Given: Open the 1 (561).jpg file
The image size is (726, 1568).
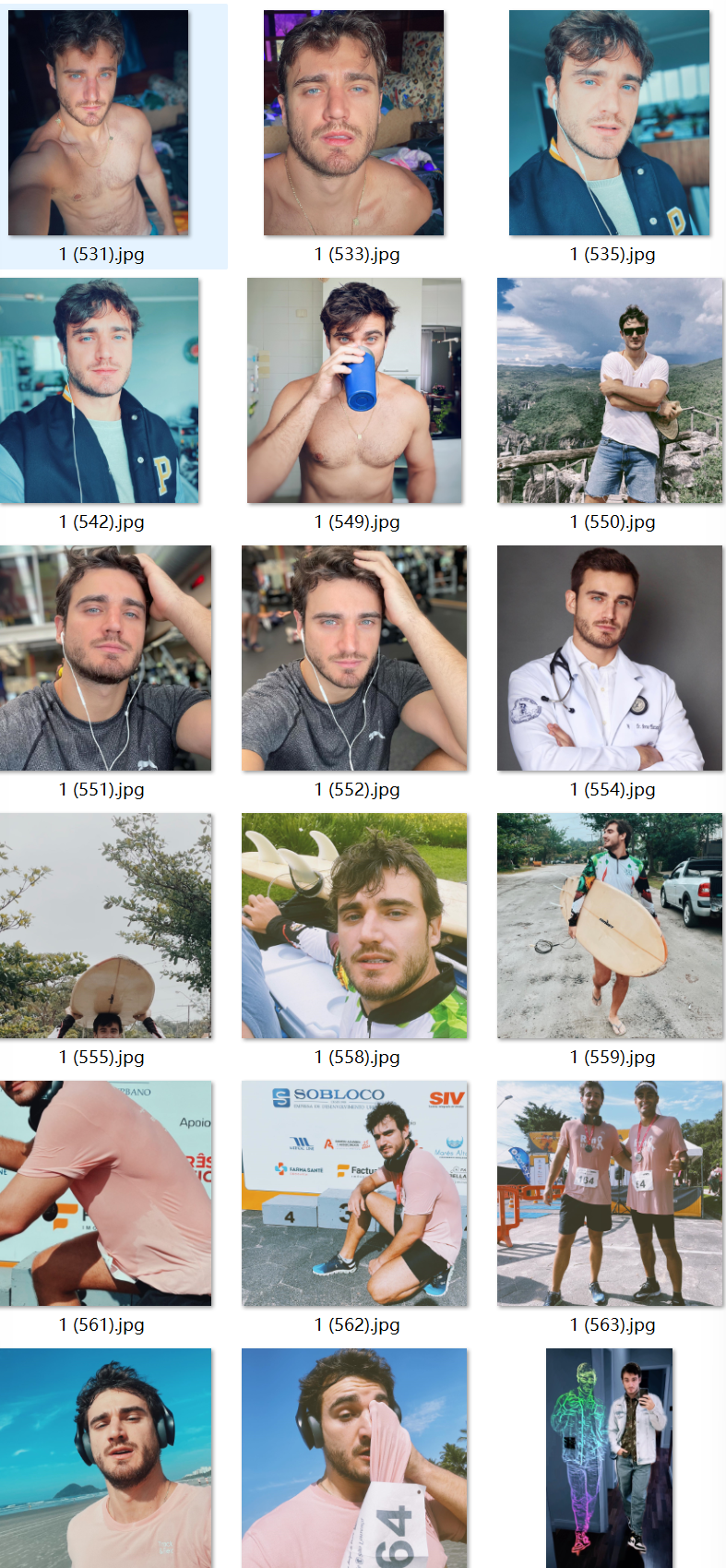Looking at the screenshot, I should click(105, 1193).
